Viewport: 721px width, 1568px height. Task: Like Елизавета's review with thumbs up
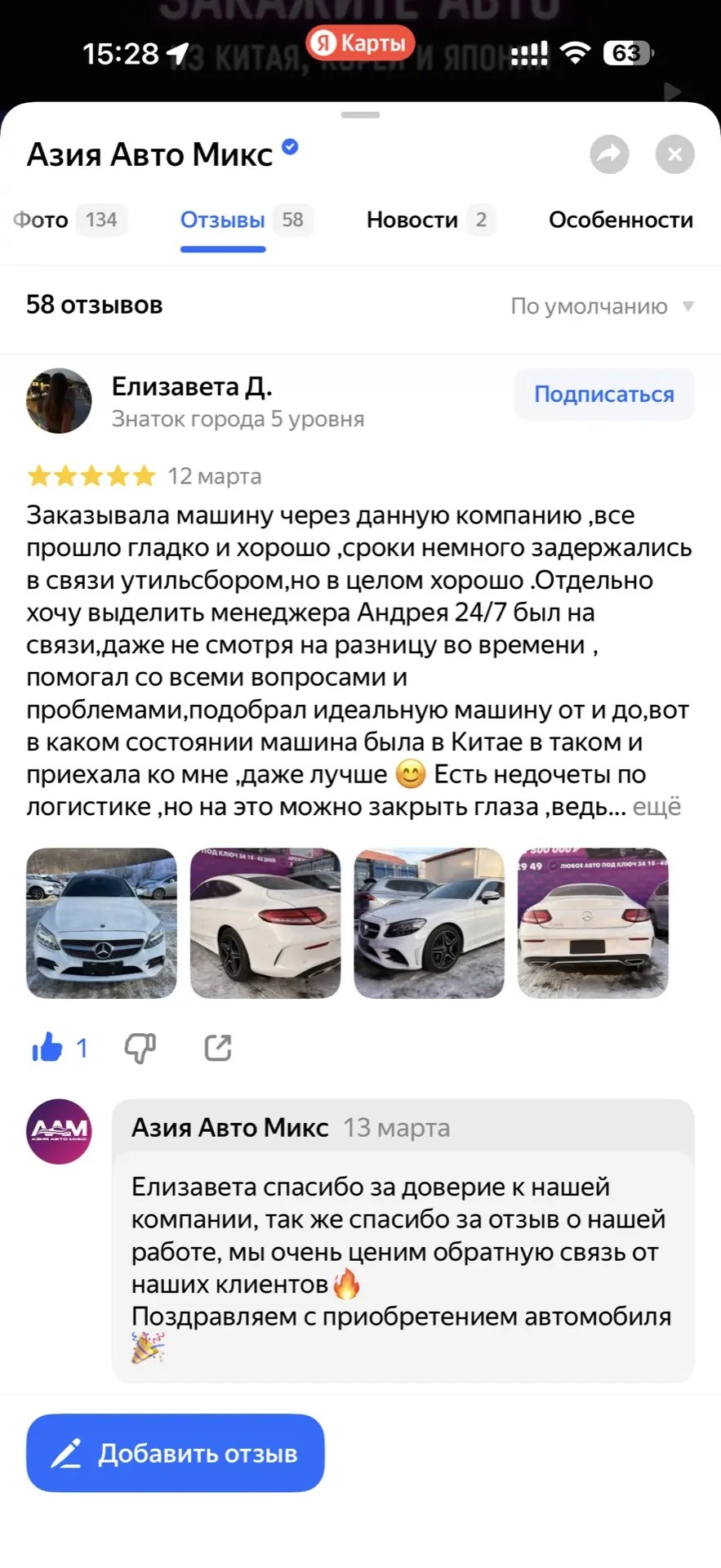point(48,1047)
